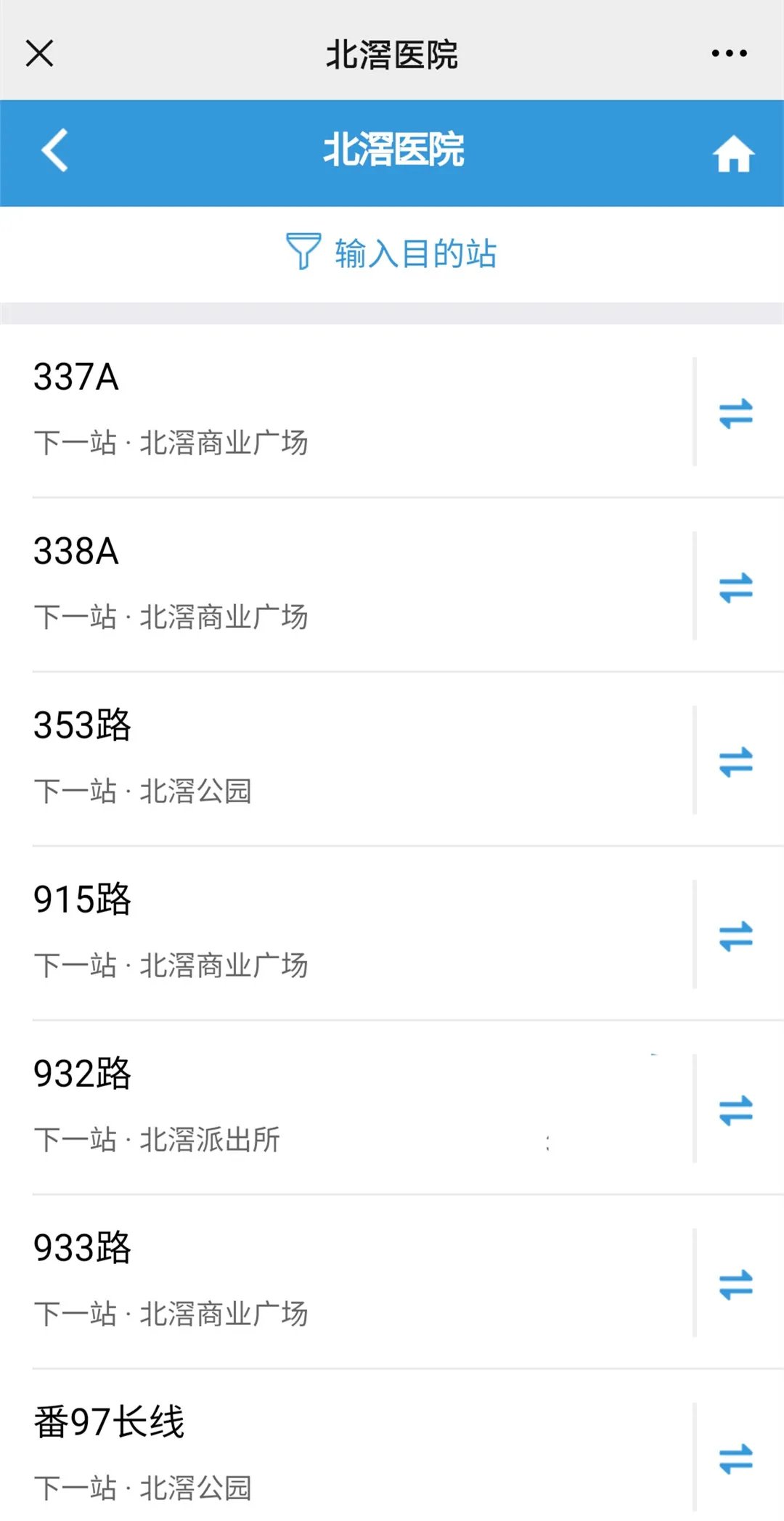Switch direction for 915路
Image resolution: width=784 pixels, height=1521 pixels.
735,936
